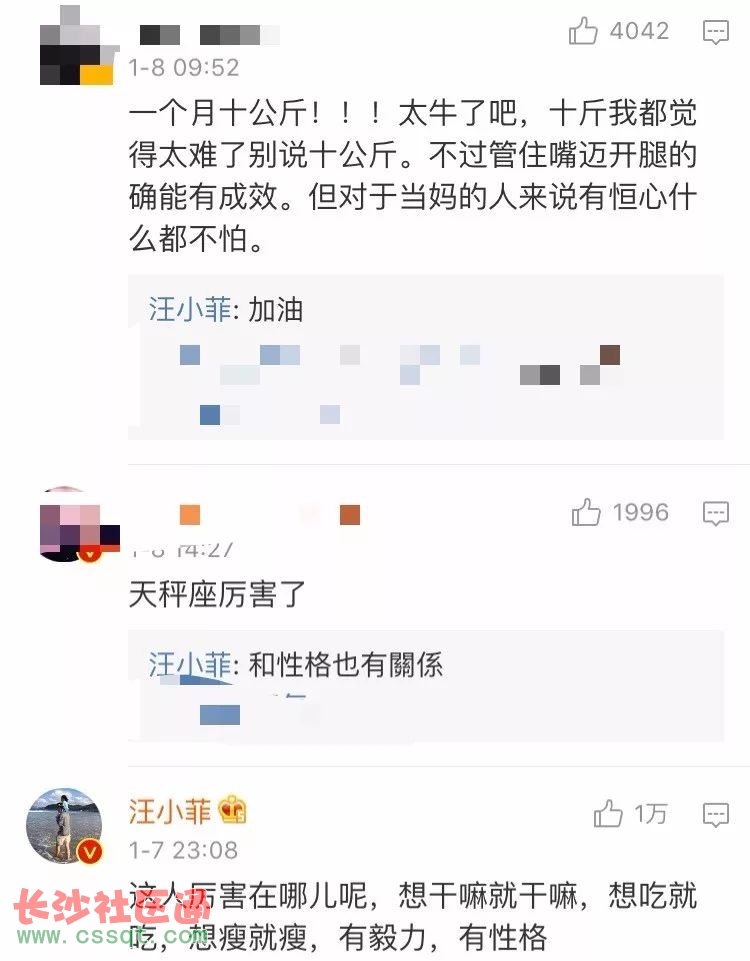Image resolution: width=750 pixels, height=961 pixels.
Task: Like the comment with 4042 likes
Action: pyautogui.click(x=583, y=32)
